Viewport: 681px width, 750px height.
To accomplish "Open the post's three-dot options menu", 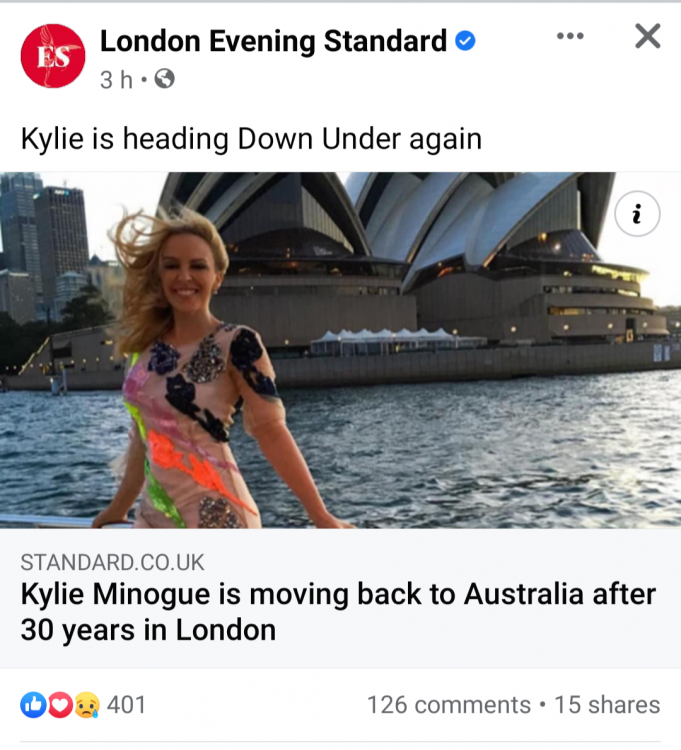I will tap(569, 37).
